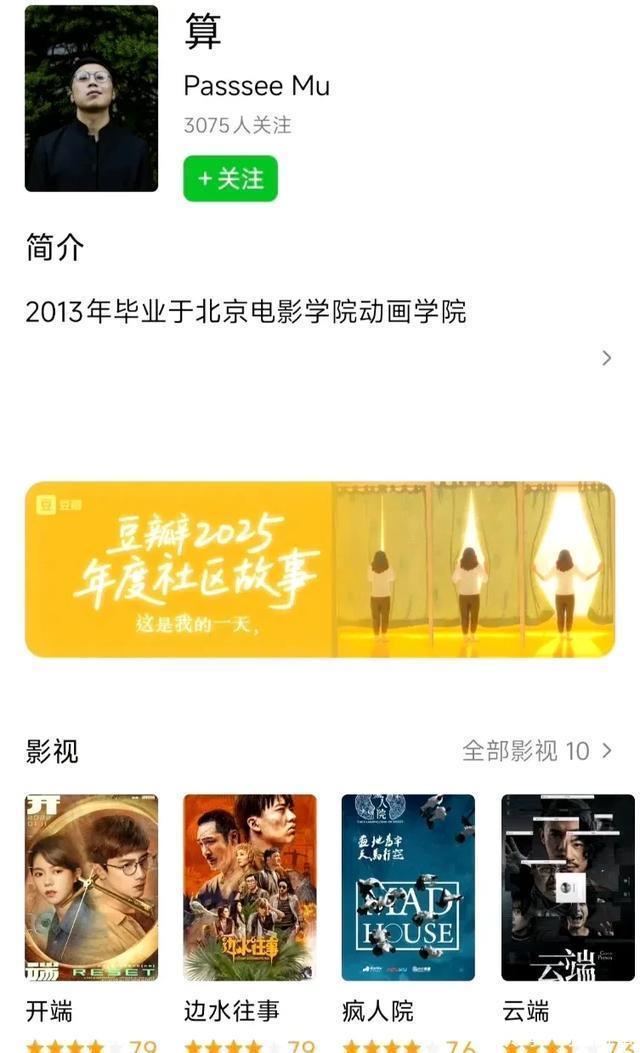Open the 开端 poster card
The width and height of the screenshot is (640, 1053).
click(x=91, y=887)
